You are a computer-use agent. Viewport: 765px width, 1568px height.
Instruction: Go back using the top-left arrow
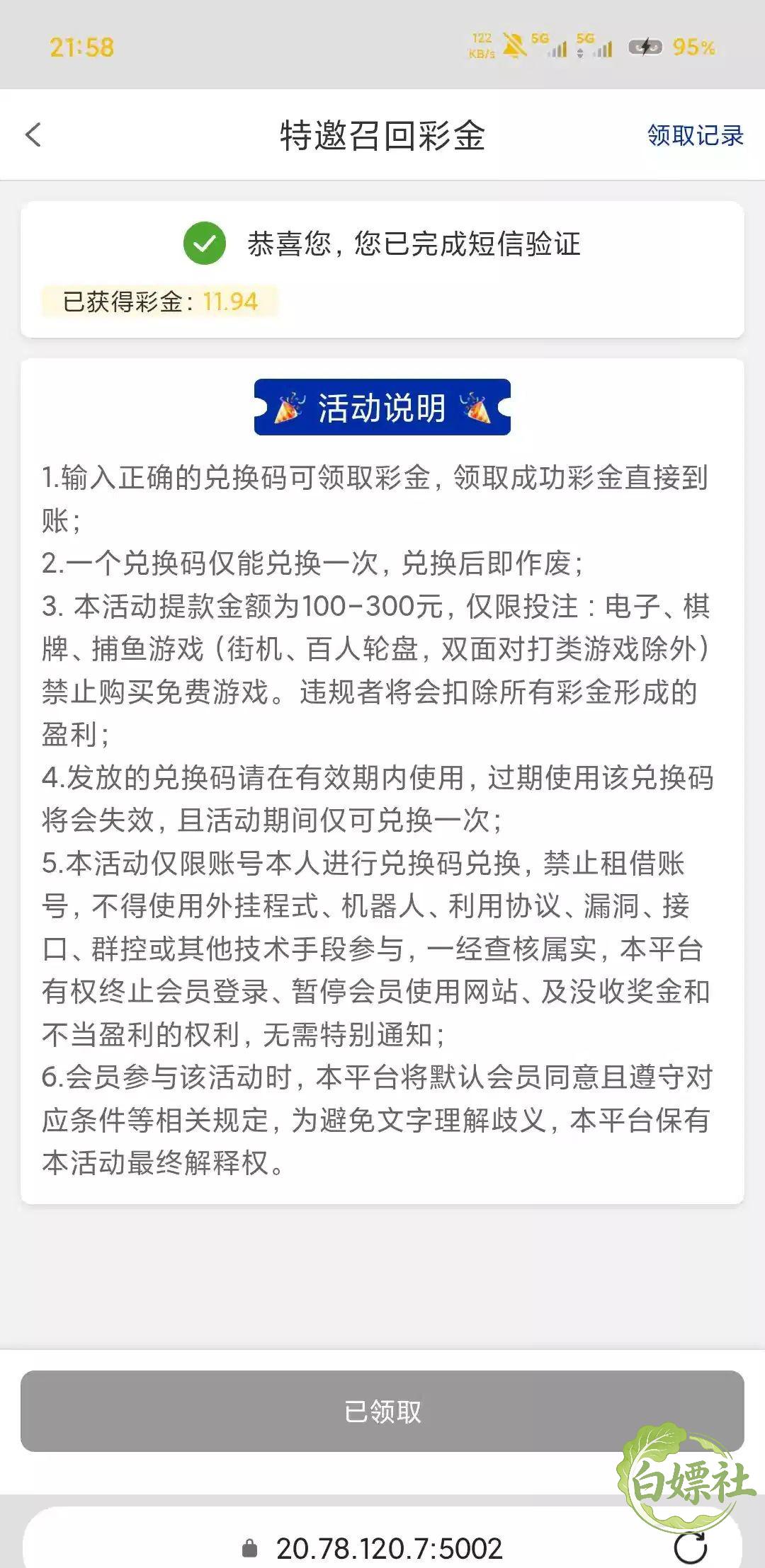[x=33, y=135]
